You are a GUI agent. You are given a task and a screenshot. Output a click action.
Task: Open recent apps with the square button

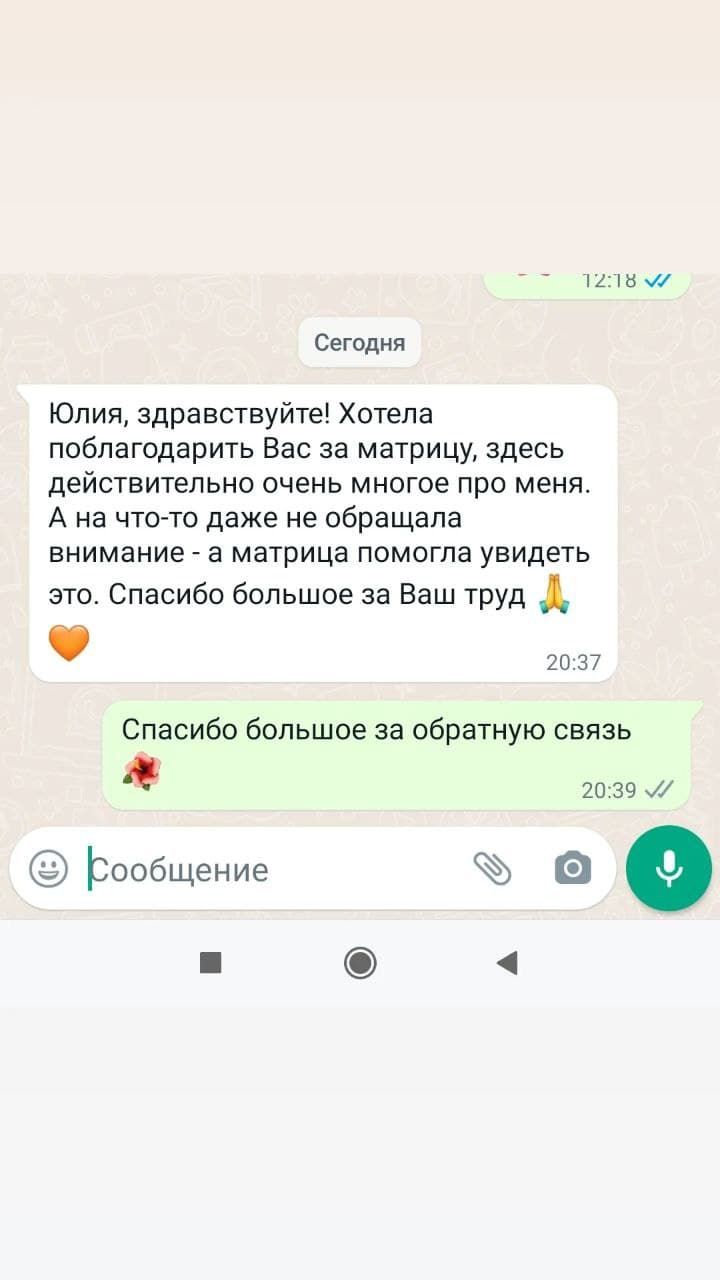(x=210, y=963)
